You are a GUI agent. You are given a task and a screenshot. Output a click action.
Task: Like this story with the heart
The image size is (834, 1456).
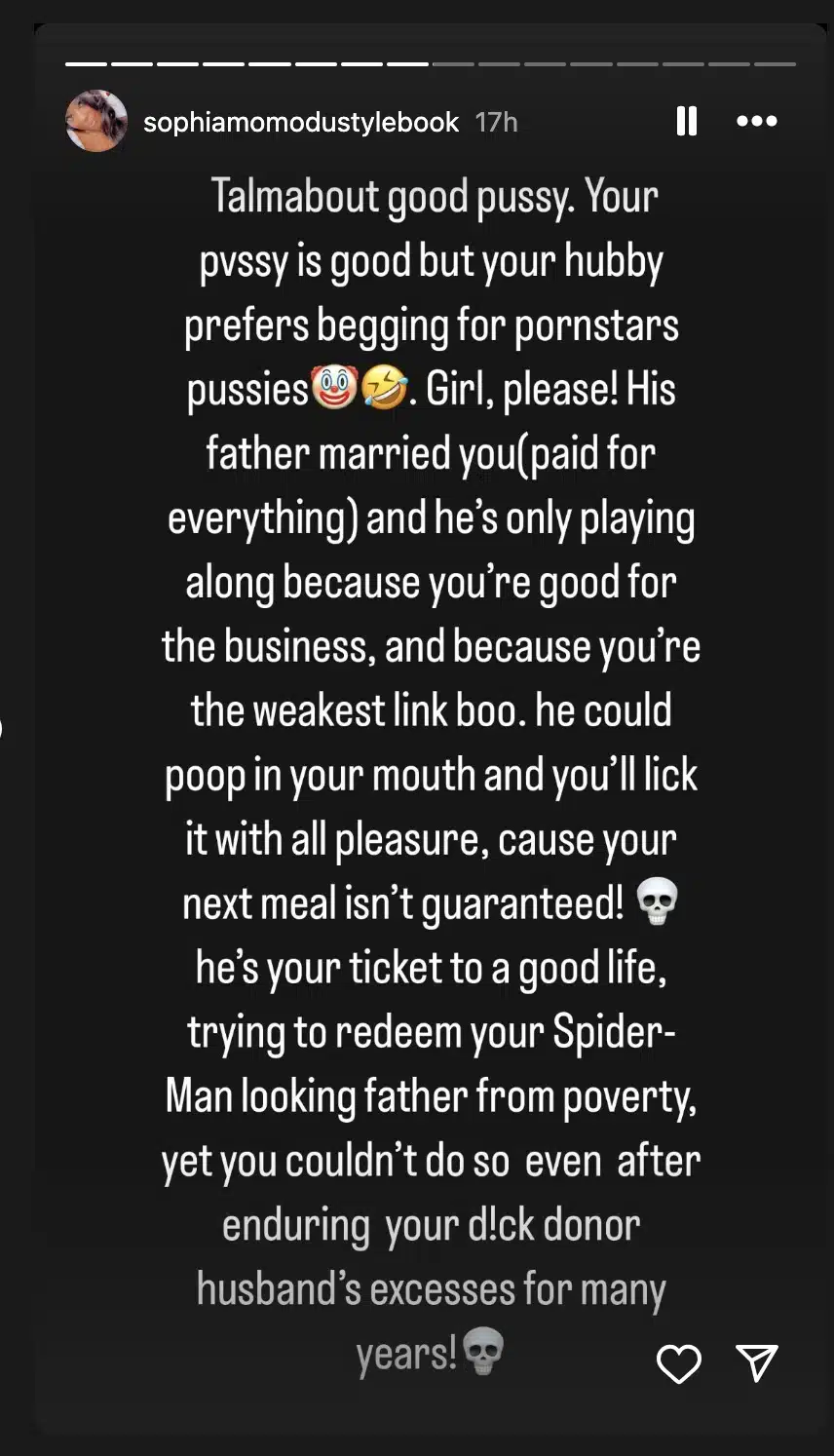point(679,1363)
